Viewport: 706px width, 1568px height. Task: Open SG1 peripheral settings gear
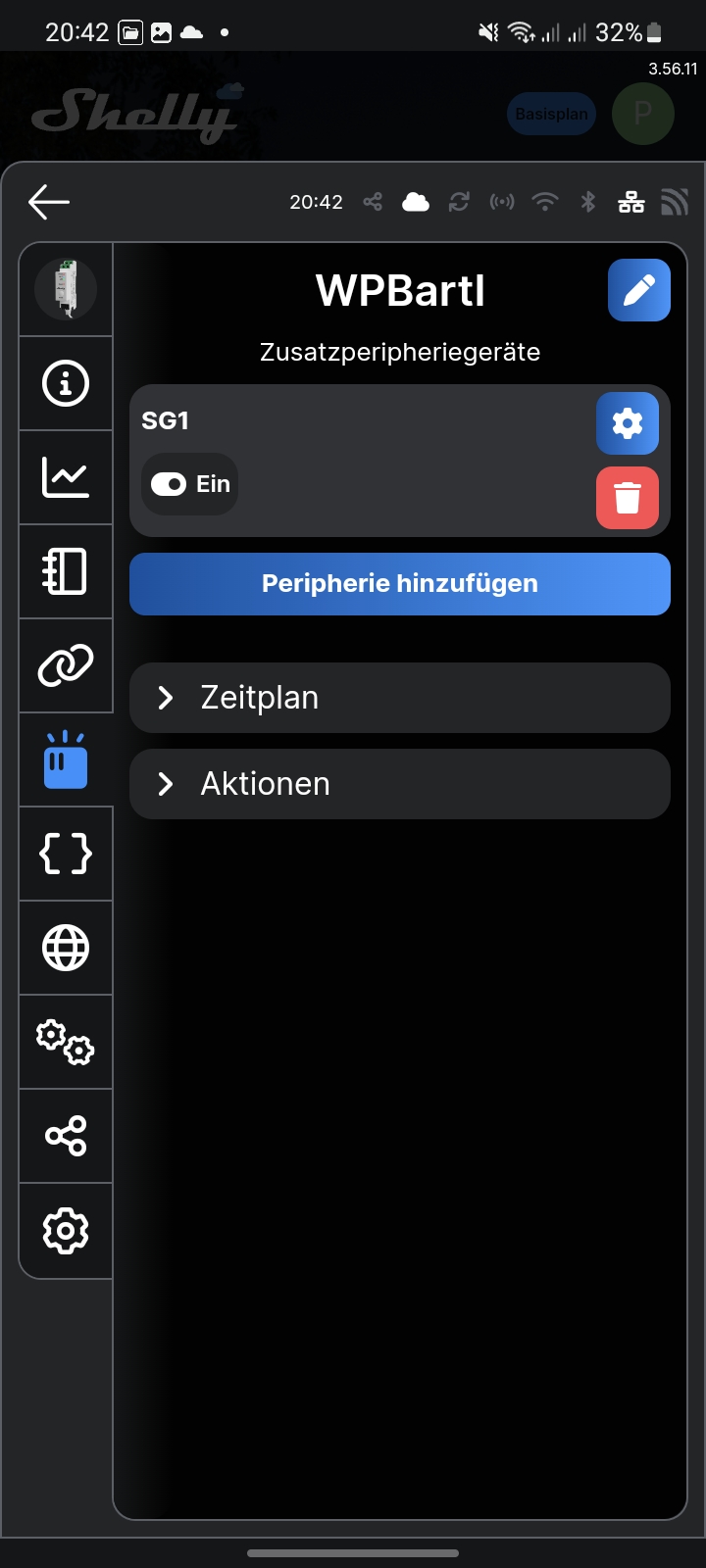[x=628, y=423]
